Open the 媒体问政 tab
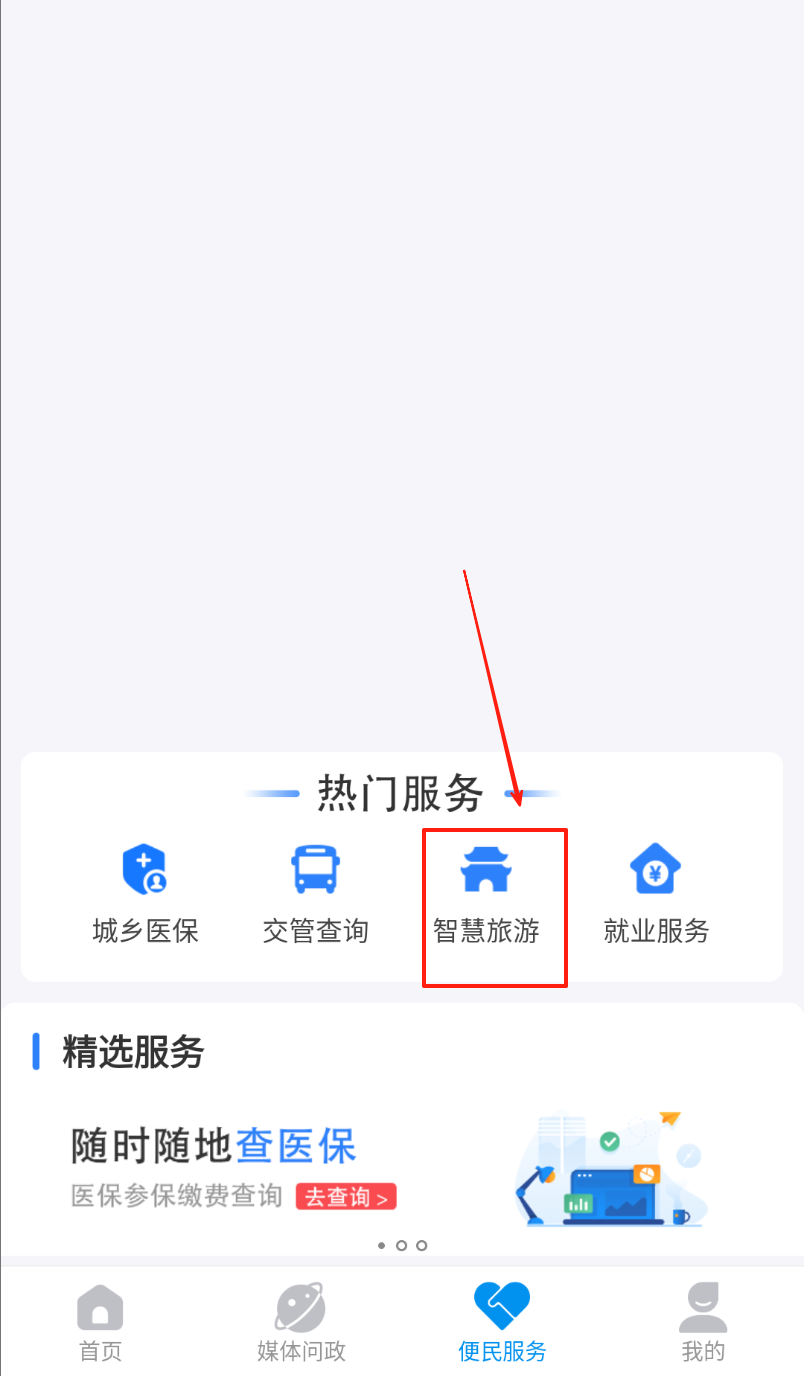 (300, 1322)
